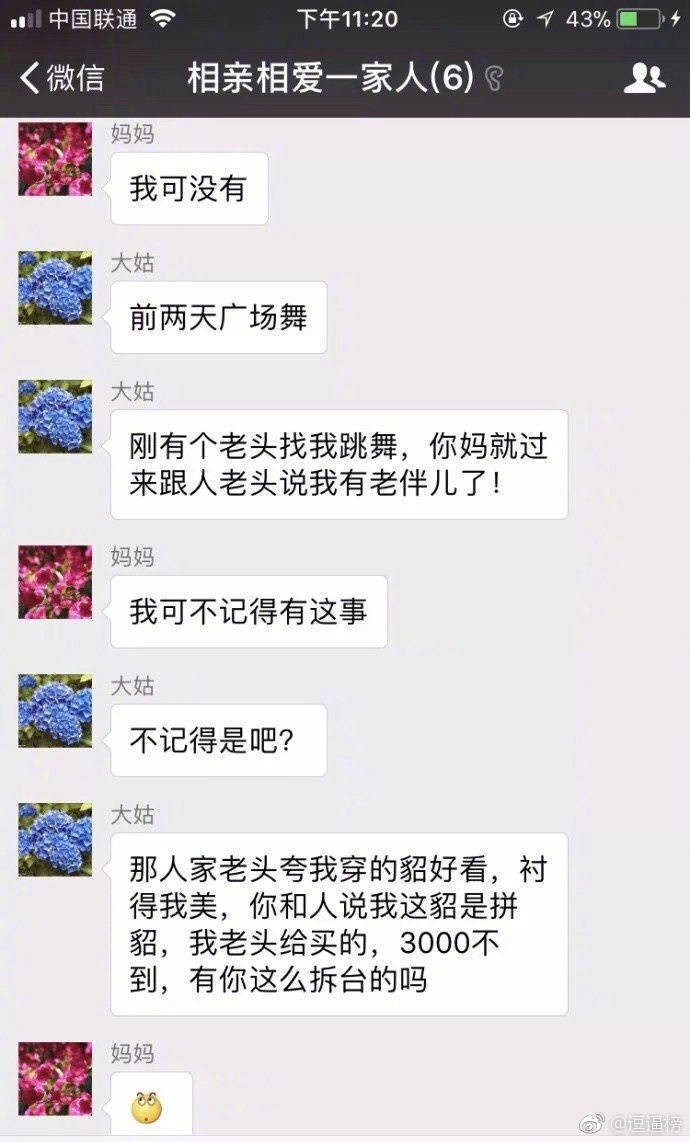Tap 大姑's avatar next to 不记得是吧?

[55, 711]
